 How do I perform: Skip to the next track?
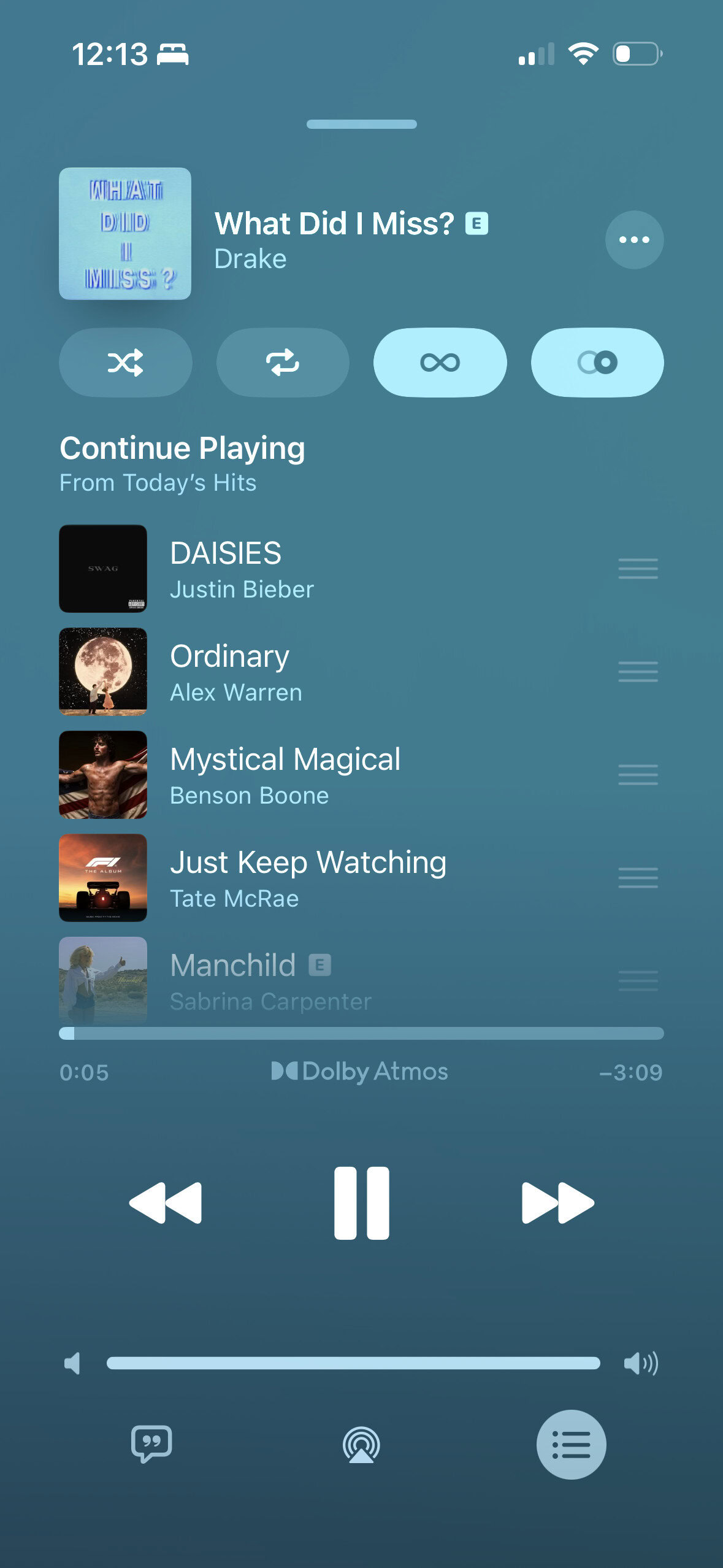pos(557,1203)
